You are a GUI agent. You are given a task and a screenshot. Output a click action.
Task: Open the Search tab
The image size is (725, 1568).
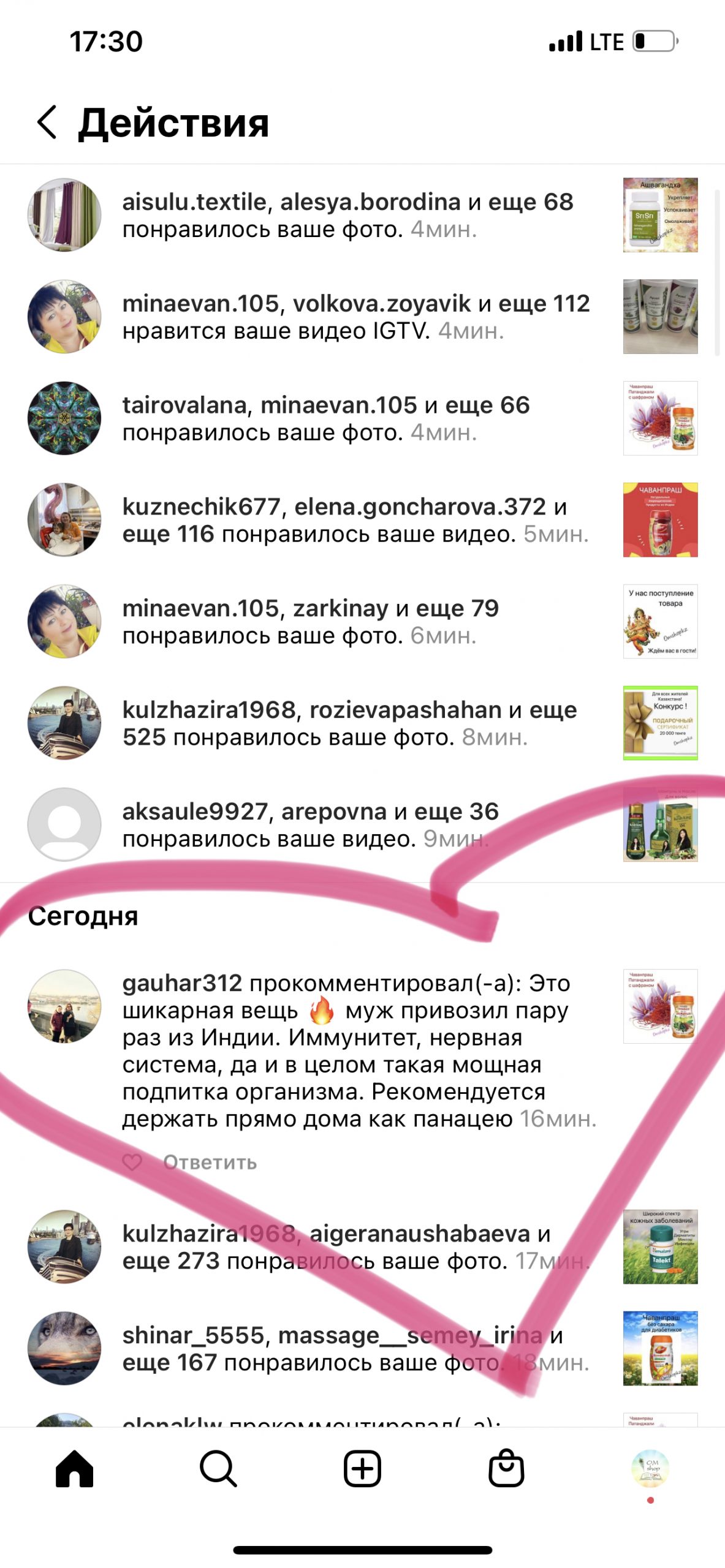[218, 1468]
